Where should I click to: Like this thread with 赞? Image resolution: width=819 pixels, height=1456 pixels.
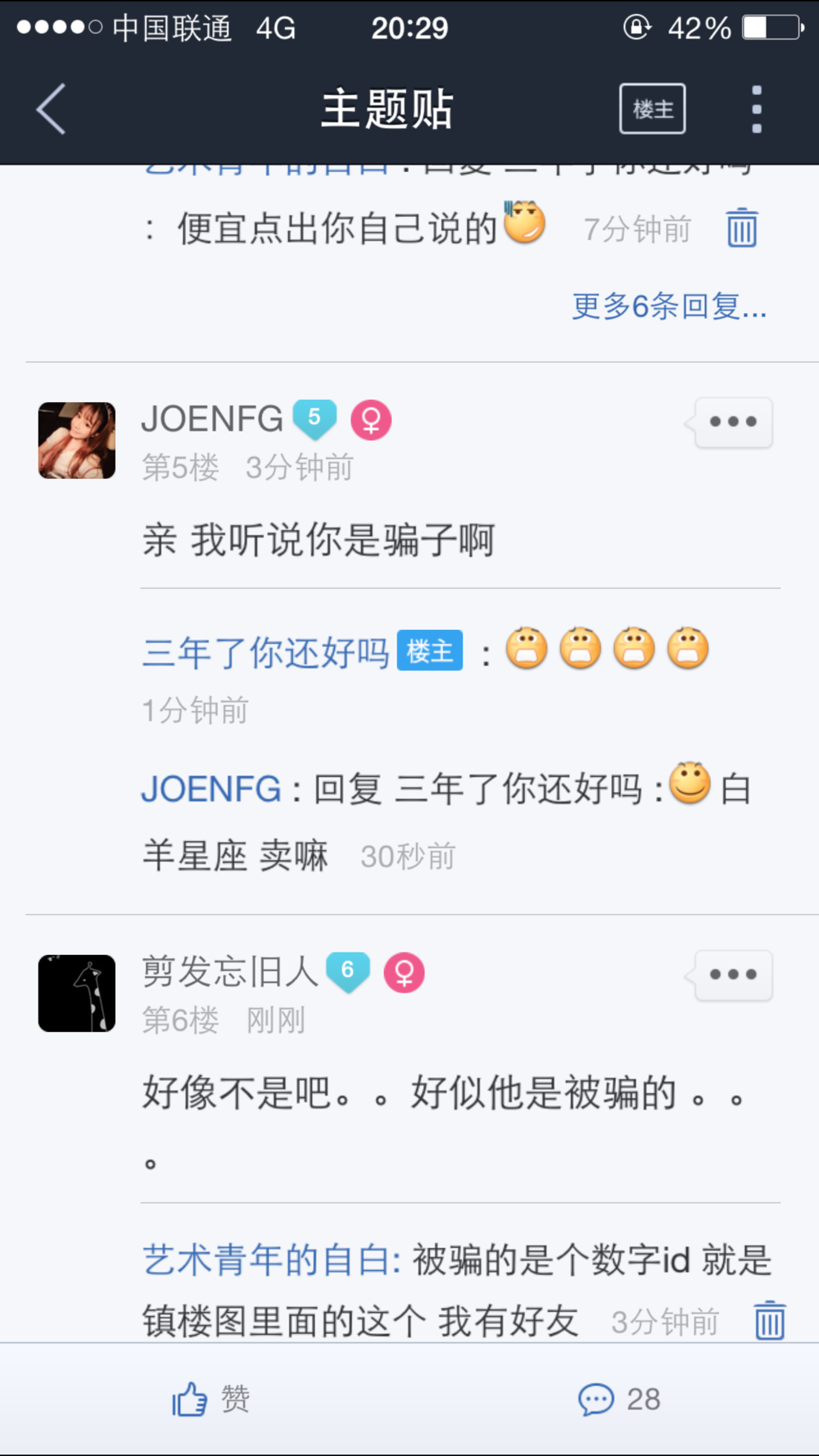pos(210,1399)
